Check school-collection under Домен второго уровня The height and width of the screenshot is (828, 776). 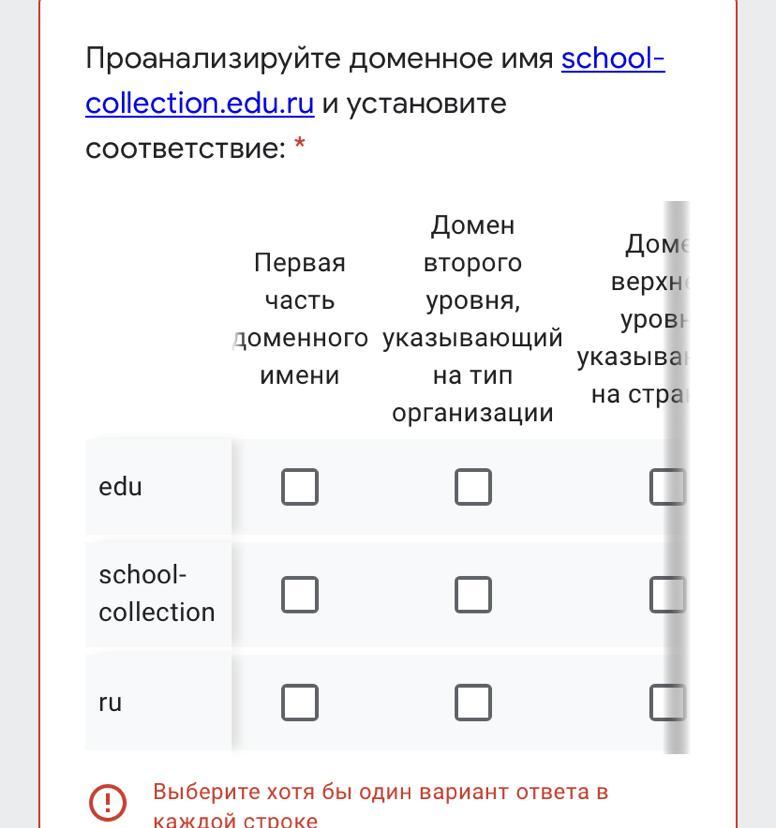[473, 595]
